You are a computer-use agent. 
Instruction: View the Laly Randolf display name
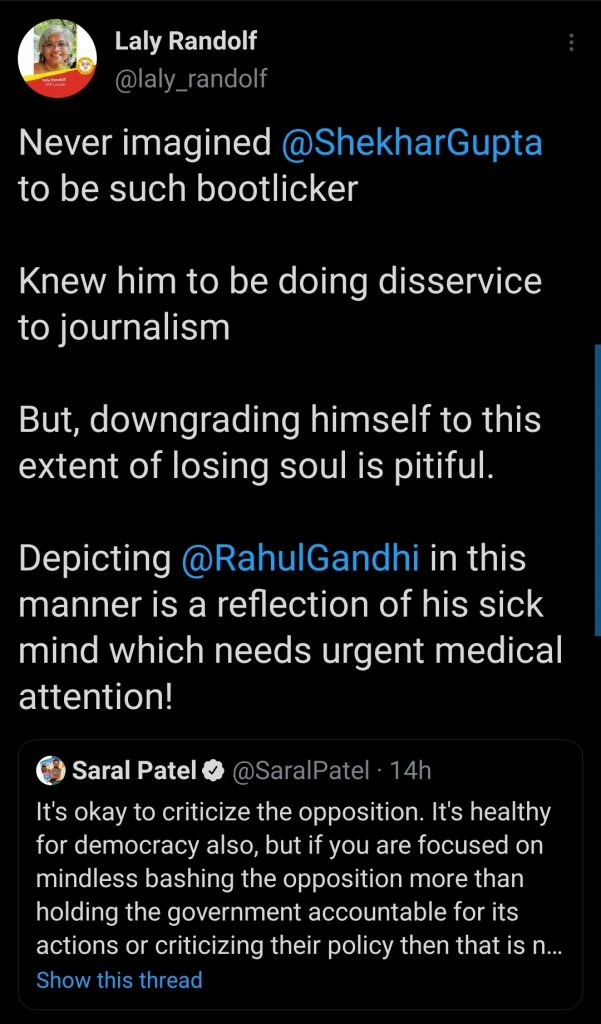coord(184,42)
